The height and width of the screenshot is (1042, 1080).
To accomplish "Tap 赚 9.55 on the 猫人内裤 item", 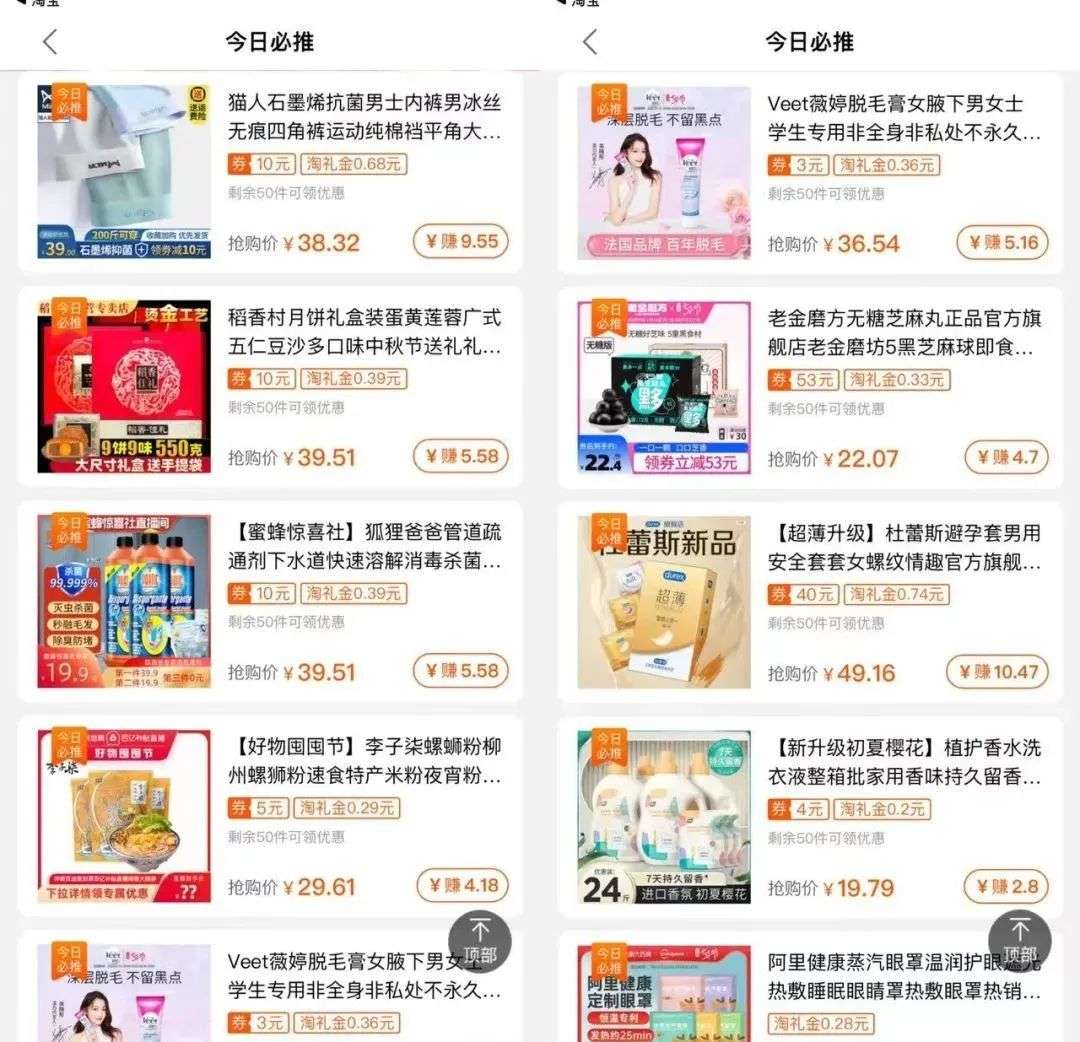I will coord(461,241).
